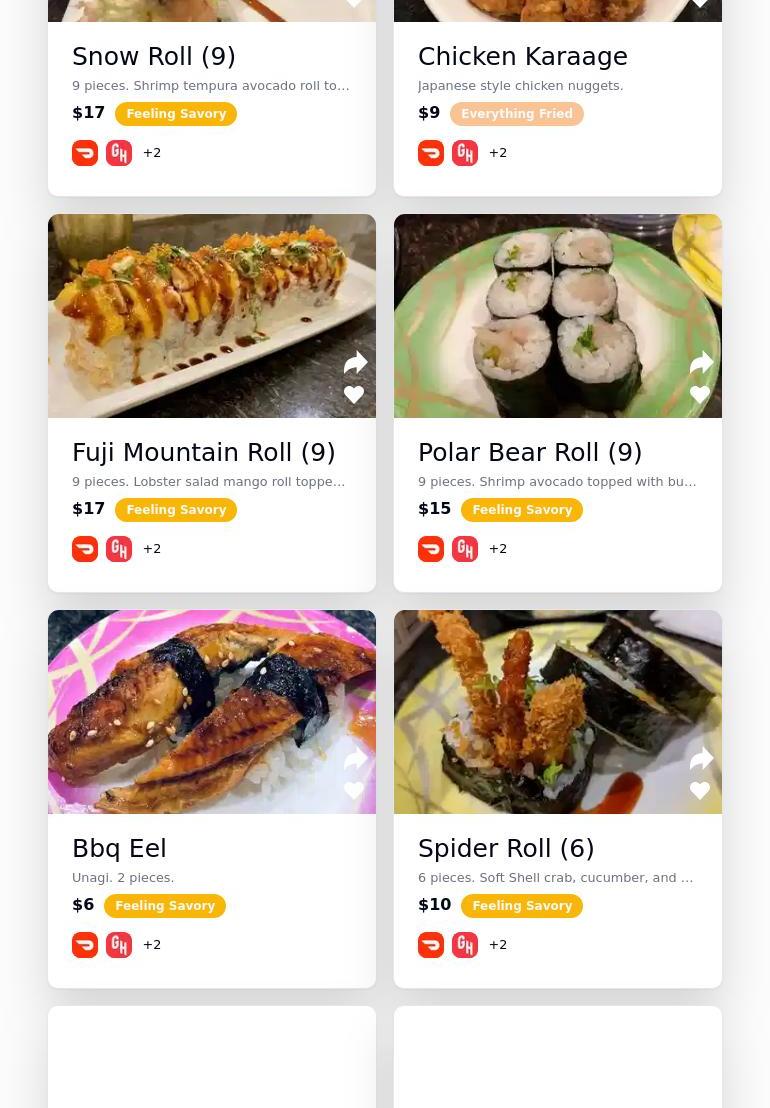Order Snow Roll via DoorDash icon
This screenshot has width=770, height=1108.
pyautogui.click(x=85, y=153)
